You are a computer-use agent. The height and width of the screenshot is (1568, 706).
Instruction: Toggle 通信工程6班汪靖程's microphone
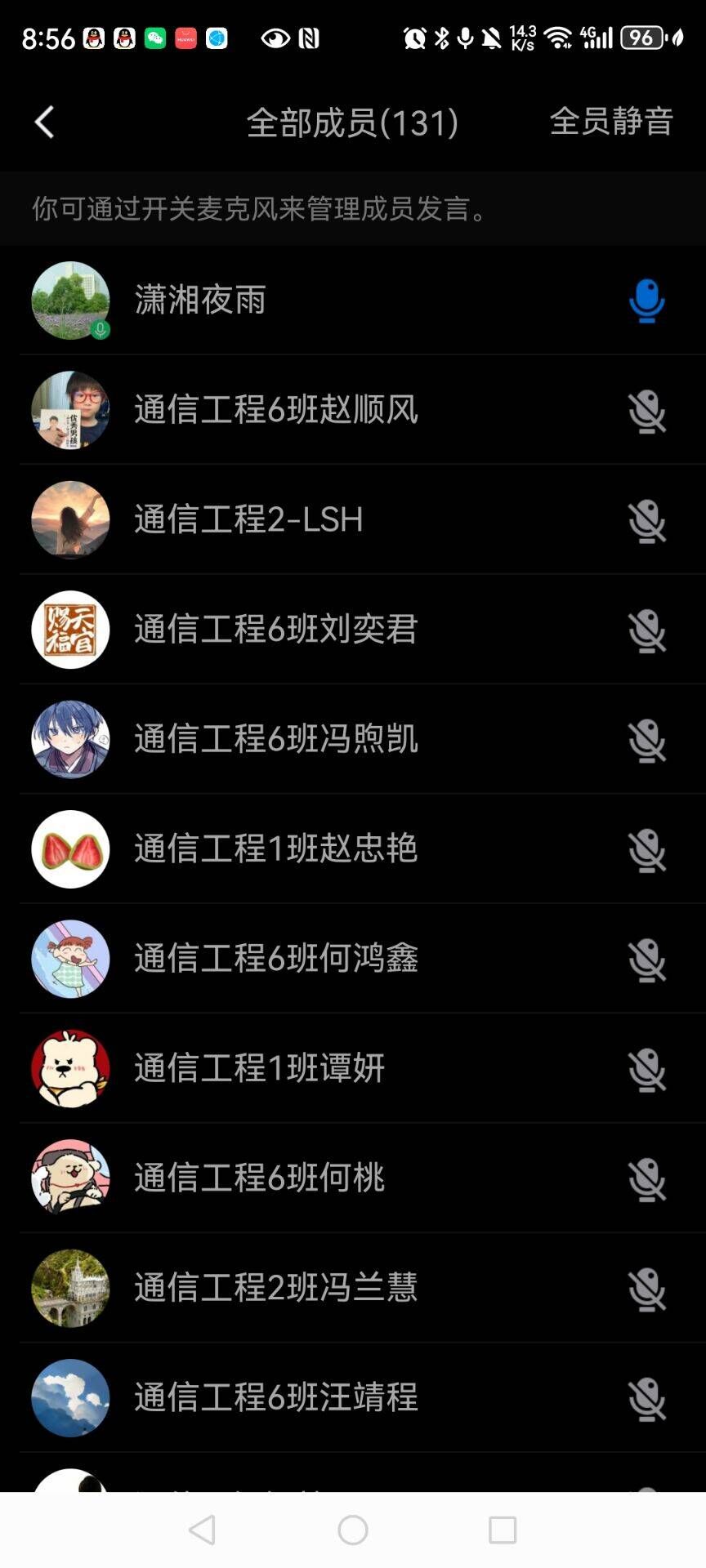[x=646, y=1398]
